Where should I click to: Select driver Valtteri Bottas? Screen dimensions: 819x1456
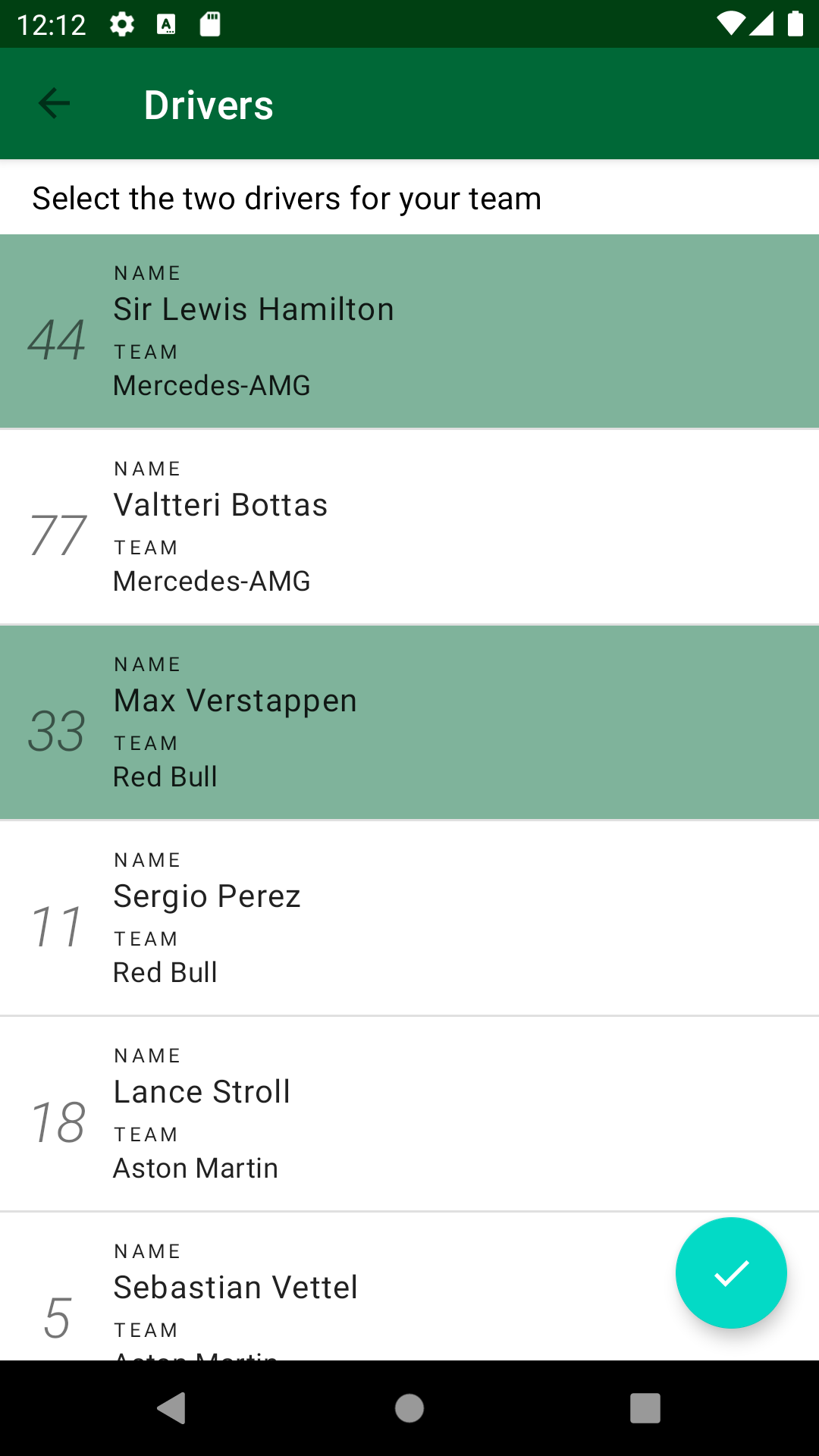[x=409, y=527]
